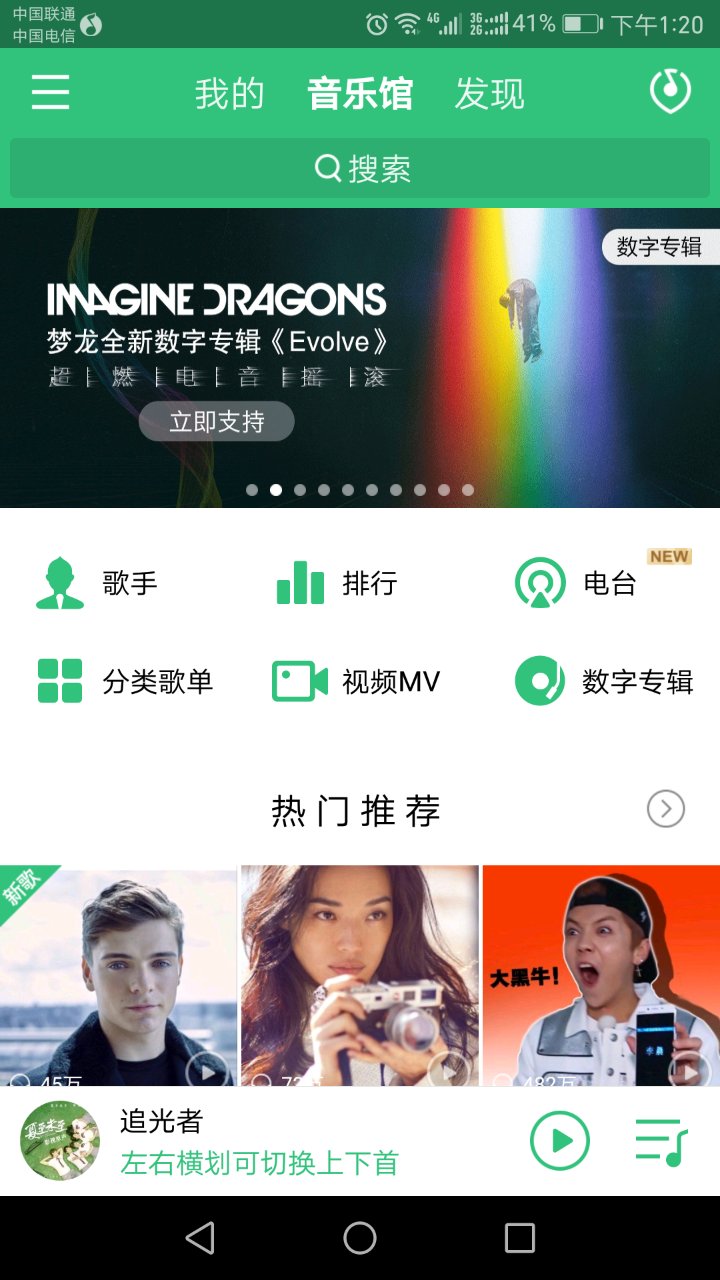Switch to the 我的 tab

pyautogui.click(x=228, y=93)
